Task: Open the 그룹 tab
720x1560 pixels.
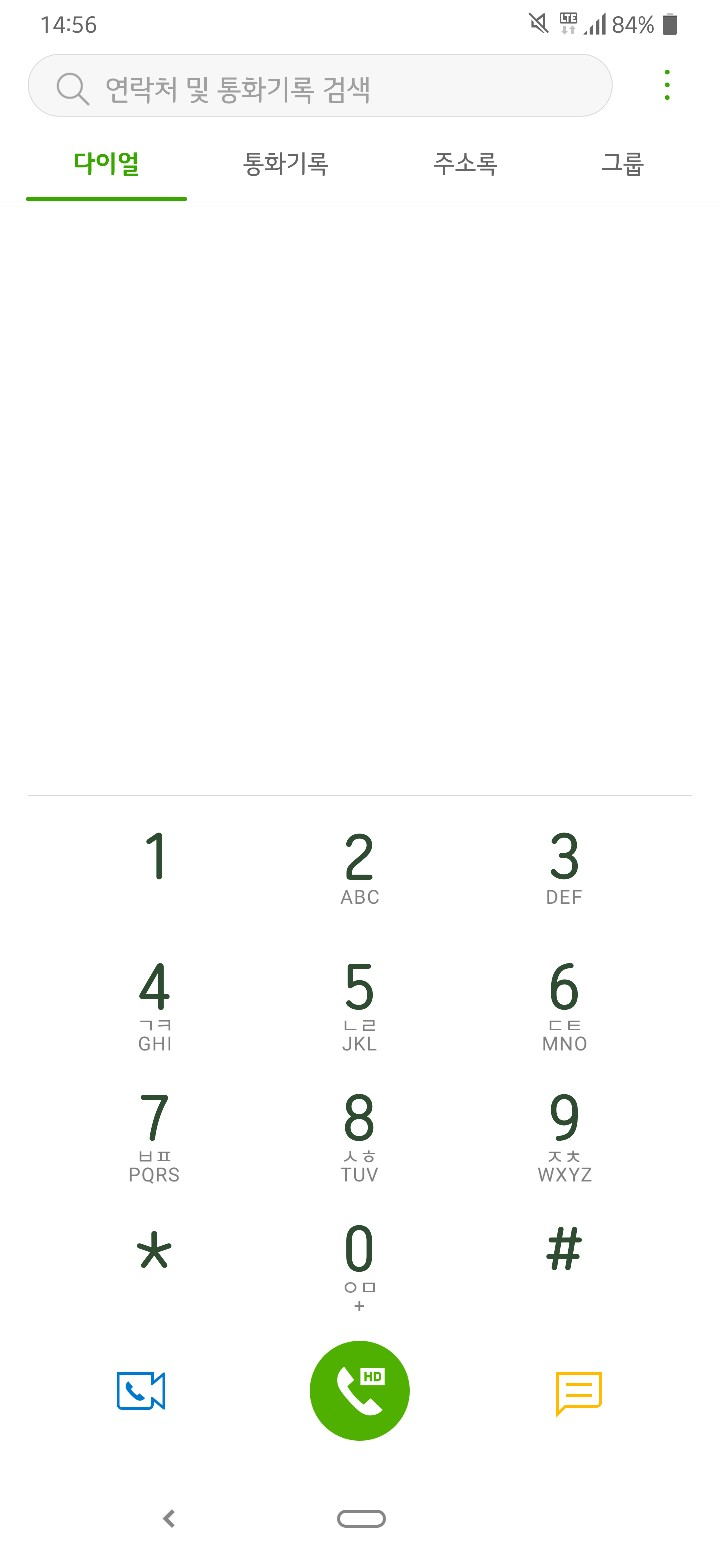Action: pos(622,164)
